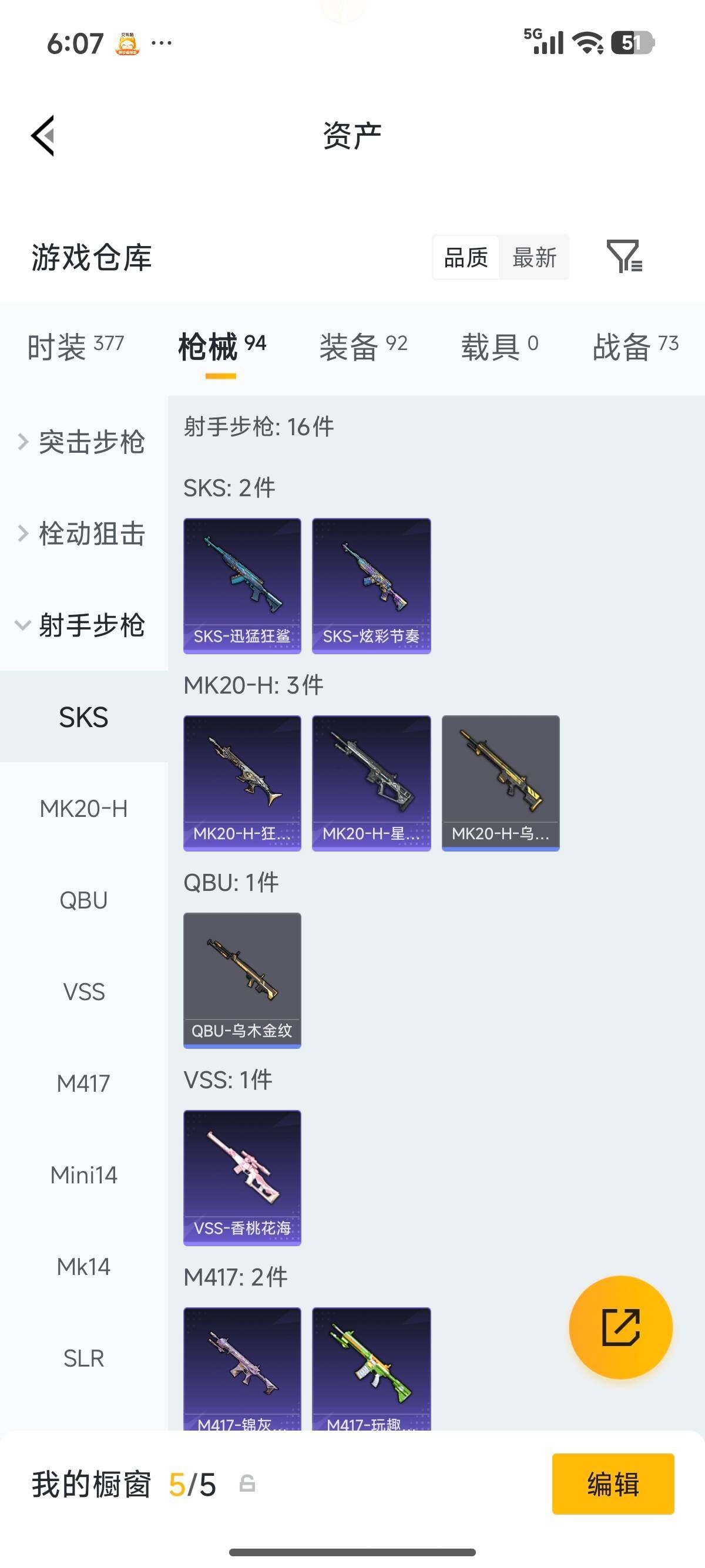Jump to SLR in the side list
The width and height of the screenshot is (705, 1568).
[x=83, y=1358]
